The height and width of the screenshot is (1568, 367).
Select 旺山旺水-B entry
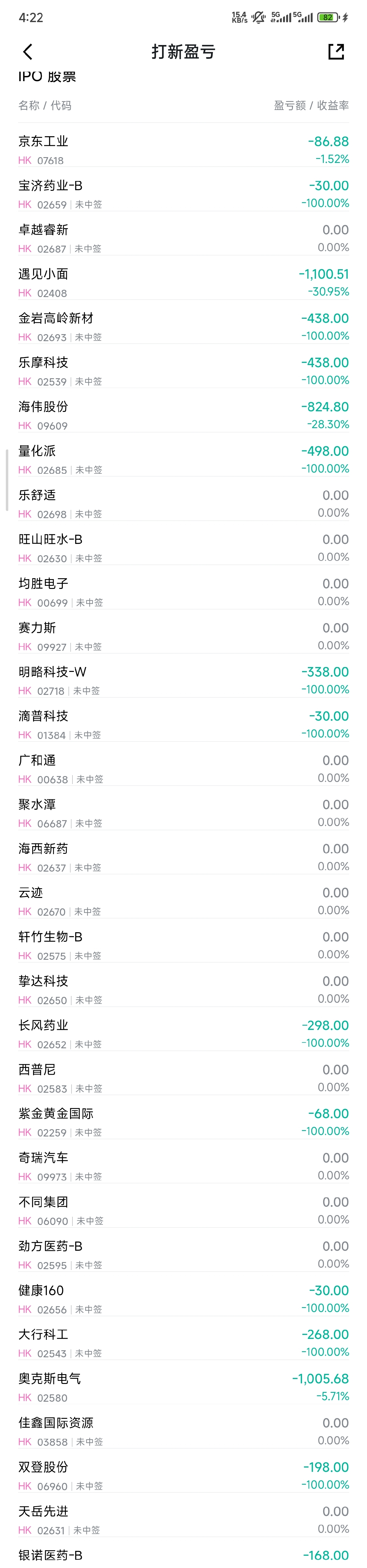183,548
